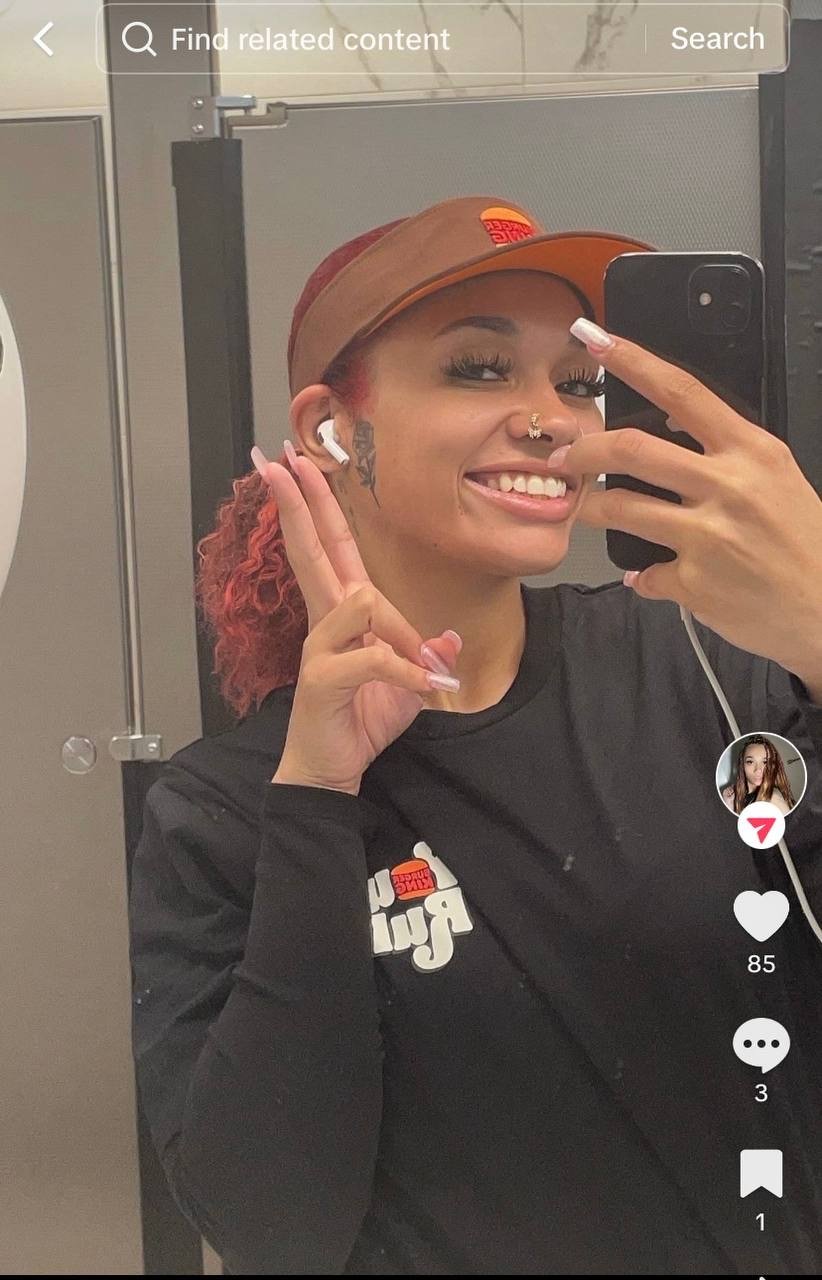Viewport: 822px width, 1280px height.
Task: Go back with the top-left arrow
Action: click(43, 39)
